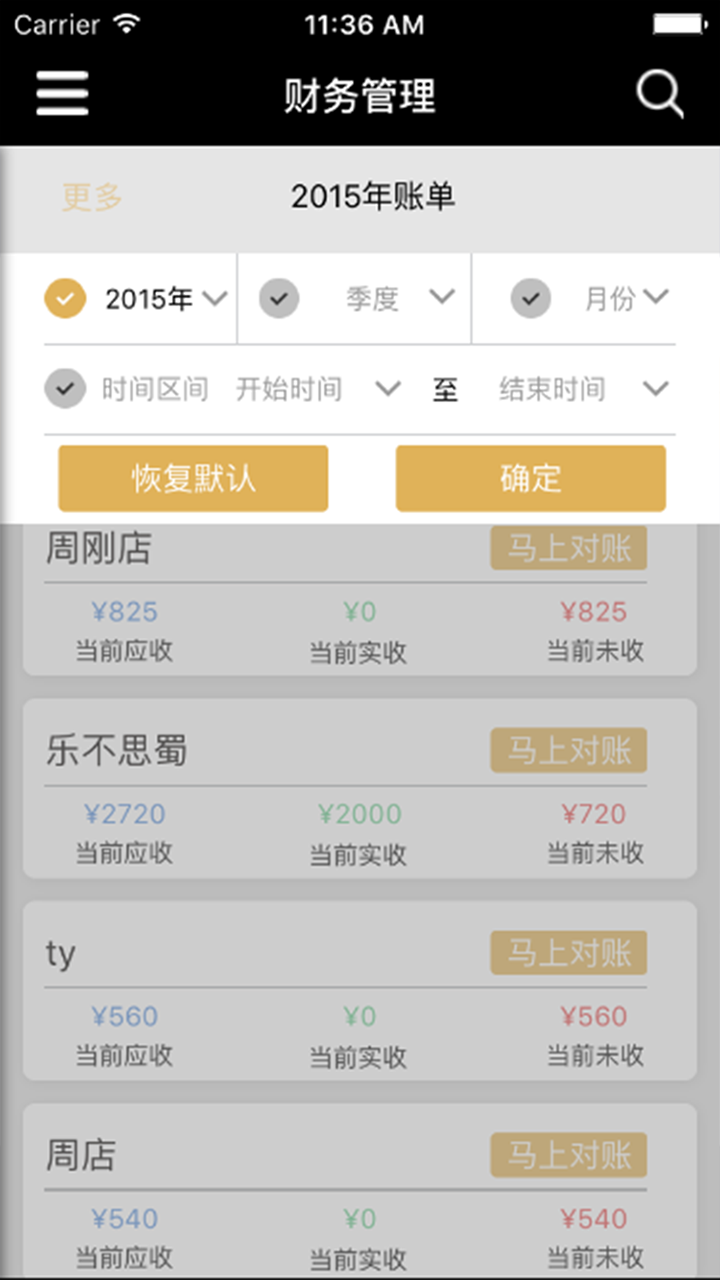Image resolution: width=720 pixels, height=1280 pixels.
Task: Tap 恢复默认 to reset filters
Action: pos(193,478)
